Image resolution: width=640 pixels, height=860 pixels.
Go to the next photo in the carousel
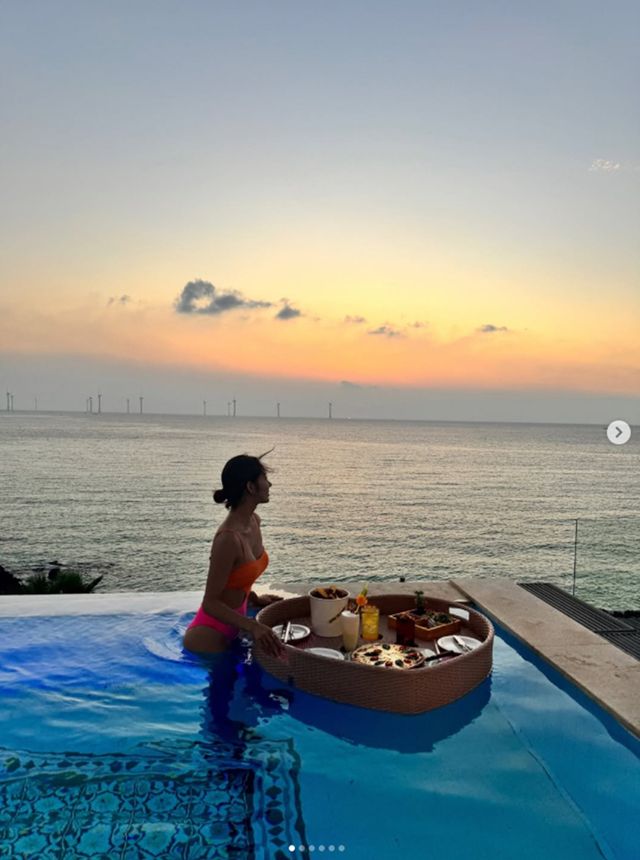[618, 432]
